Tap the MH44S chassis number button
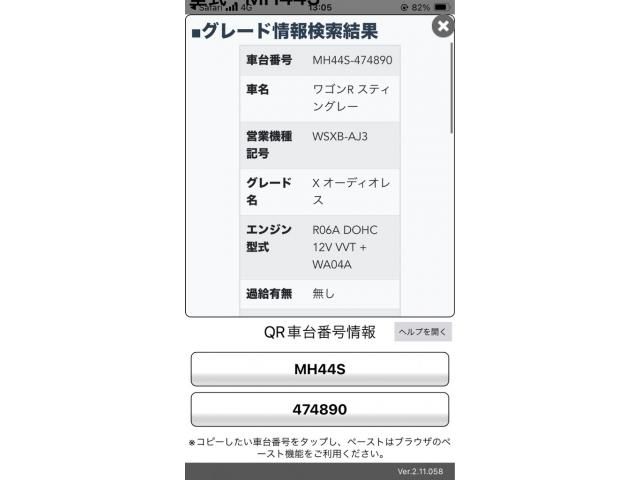The image size is (640, 480). coord(320,369)
